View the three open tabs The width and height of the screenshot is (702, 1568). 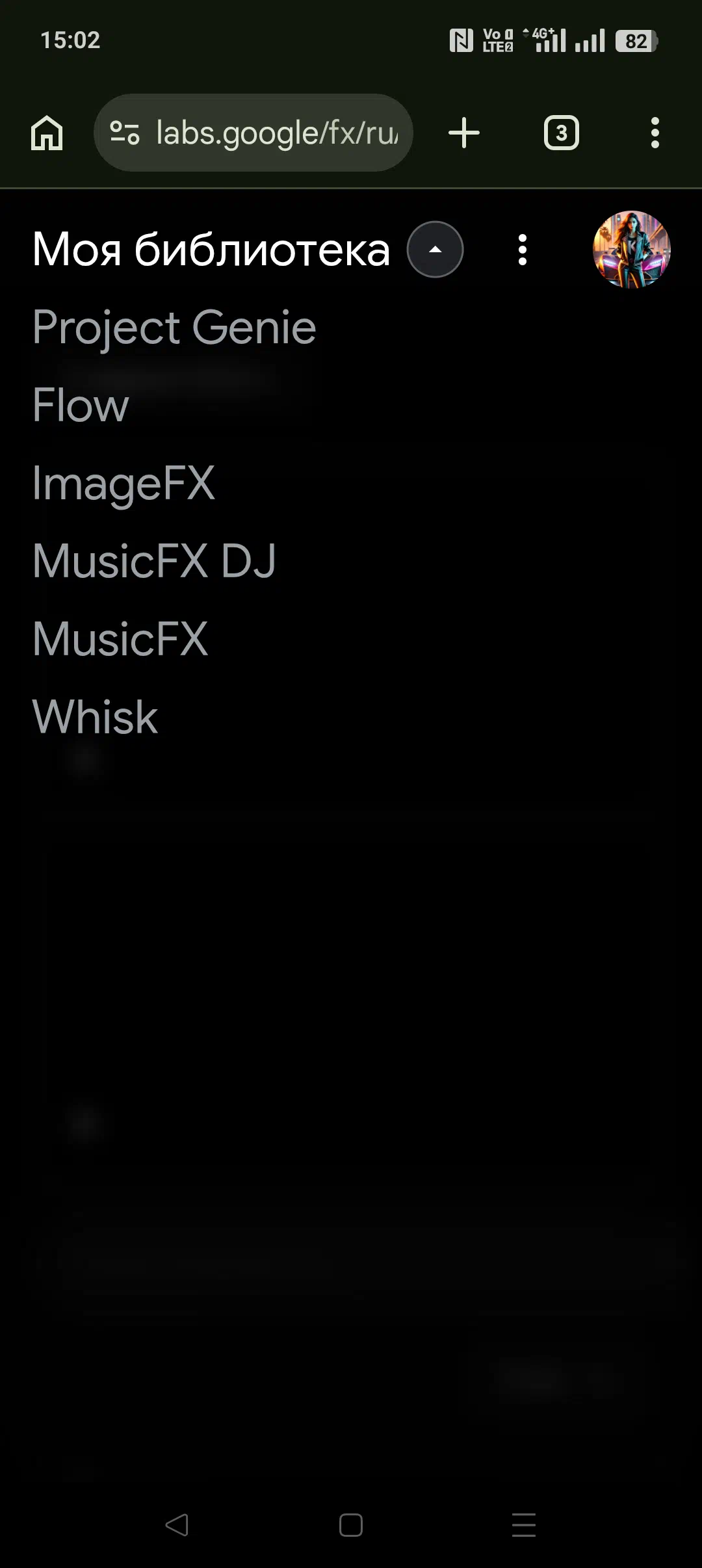(x=561, y=133)
